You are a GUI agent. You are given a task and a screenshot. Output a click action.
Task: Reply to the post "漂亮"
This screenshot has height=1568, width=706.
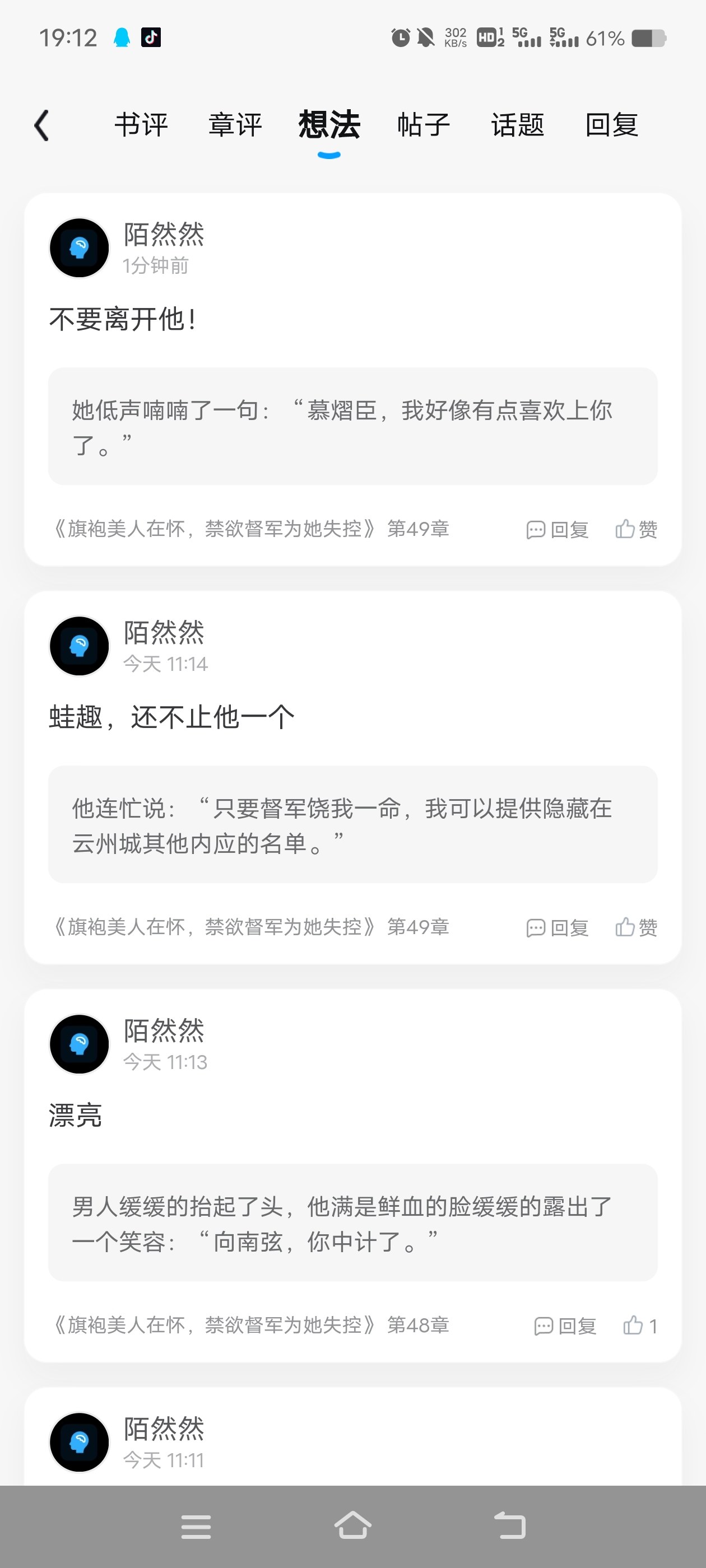tap(565, 1325)
